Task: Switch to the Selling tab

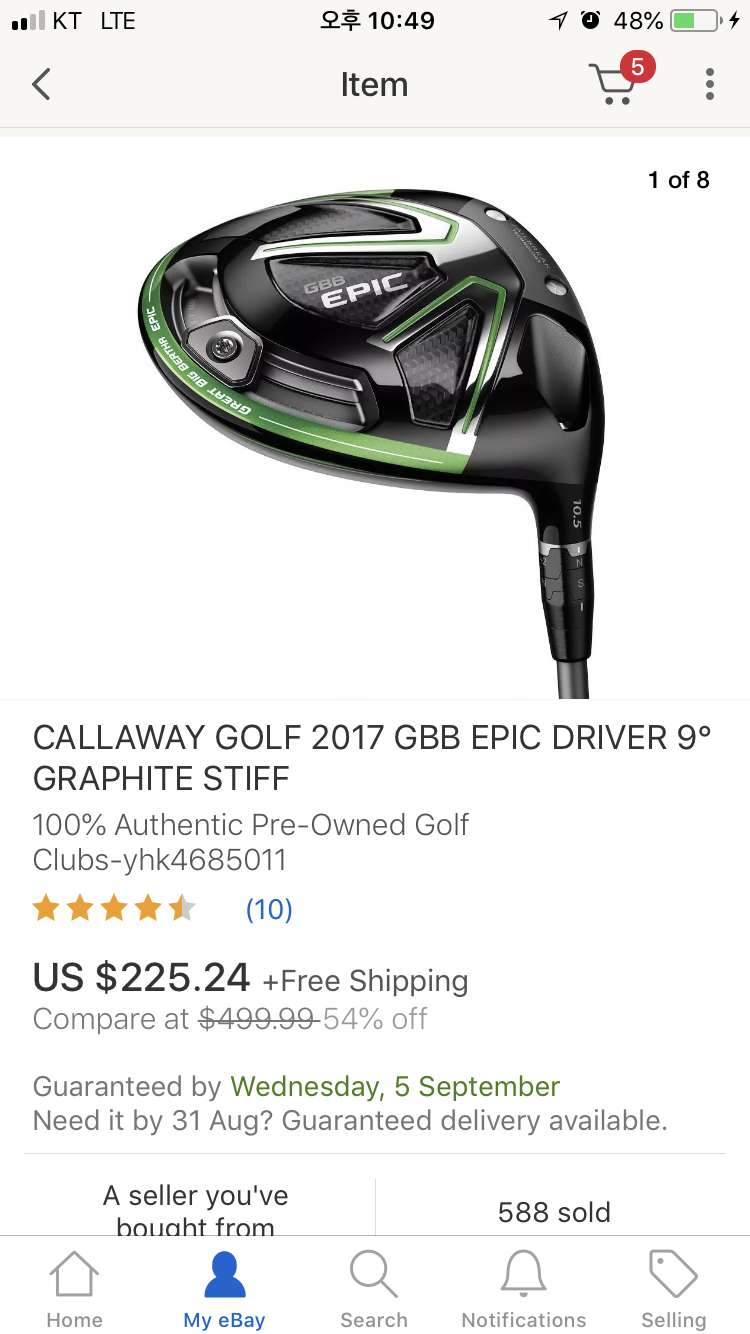Action: pos(673,1289)
